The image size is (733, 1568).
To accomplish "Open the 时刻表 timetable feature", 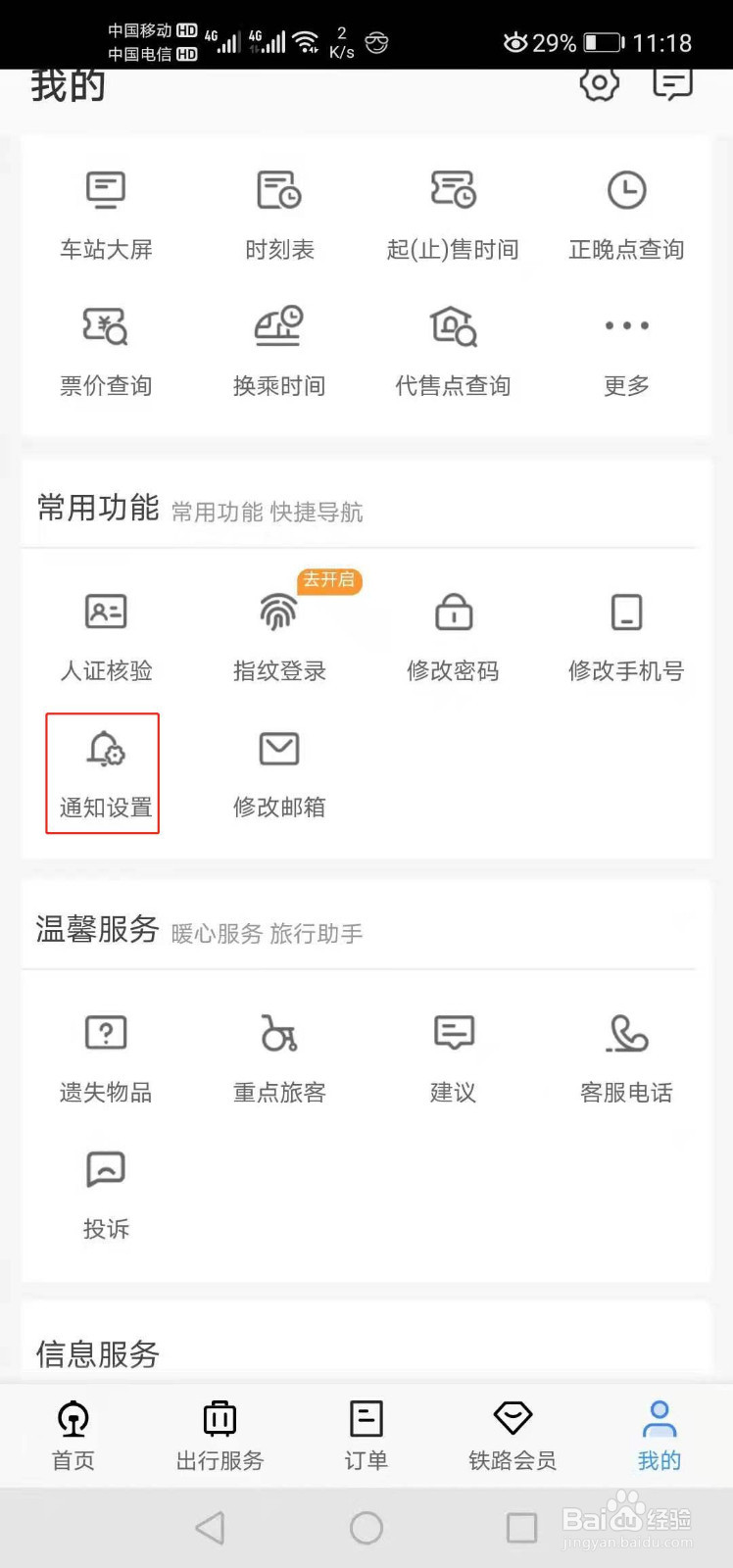I will click(x=278, y=214).
